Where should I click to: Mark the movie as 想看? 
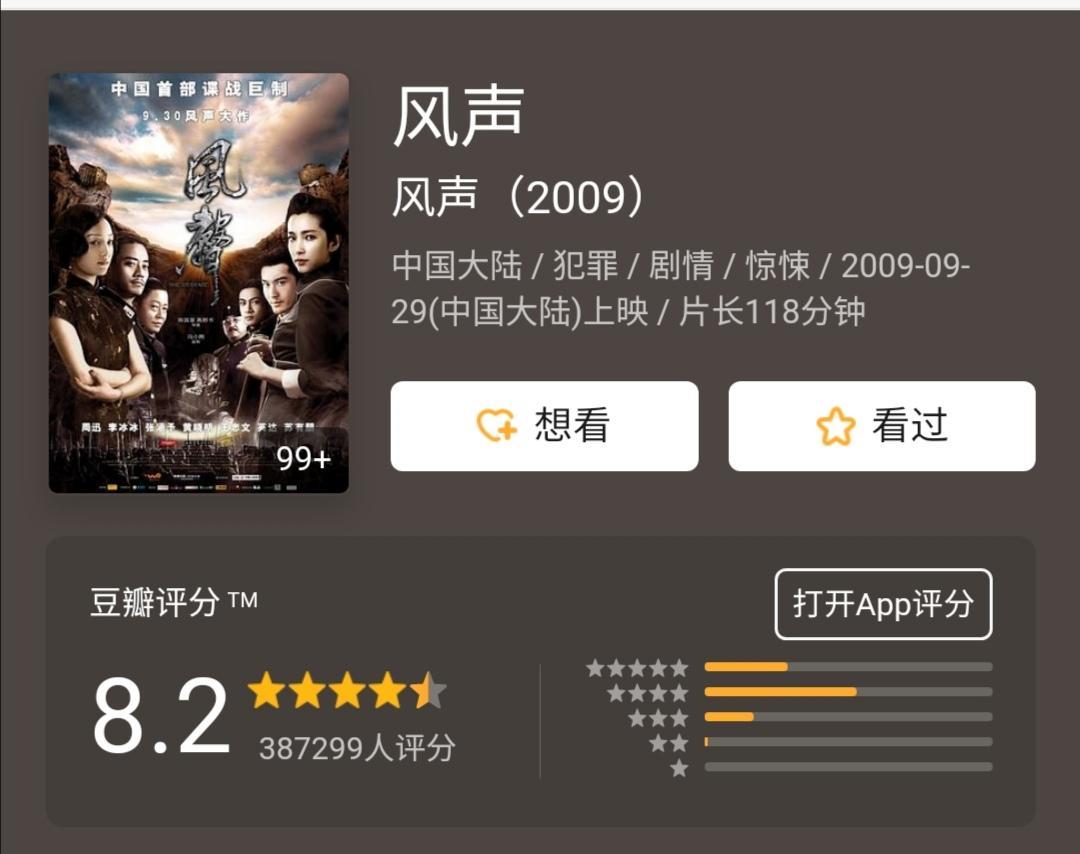(x=544, y=426)
